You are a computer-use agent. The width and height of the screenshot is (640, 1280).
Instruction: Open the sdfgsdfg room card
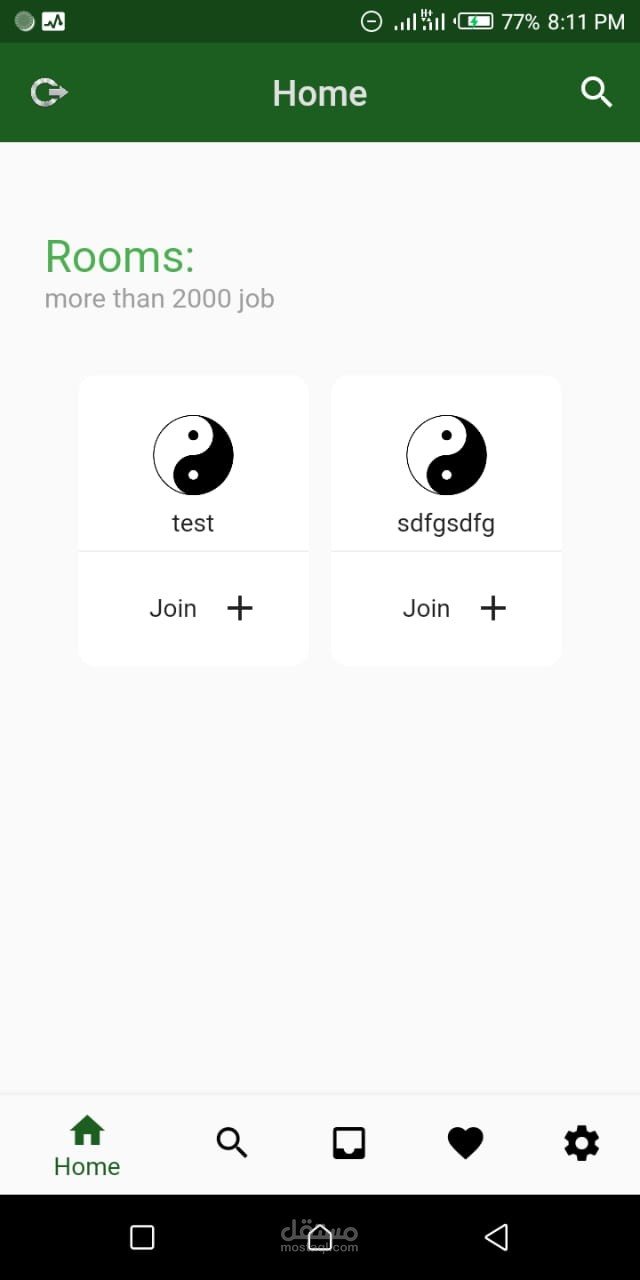point(446,470)
